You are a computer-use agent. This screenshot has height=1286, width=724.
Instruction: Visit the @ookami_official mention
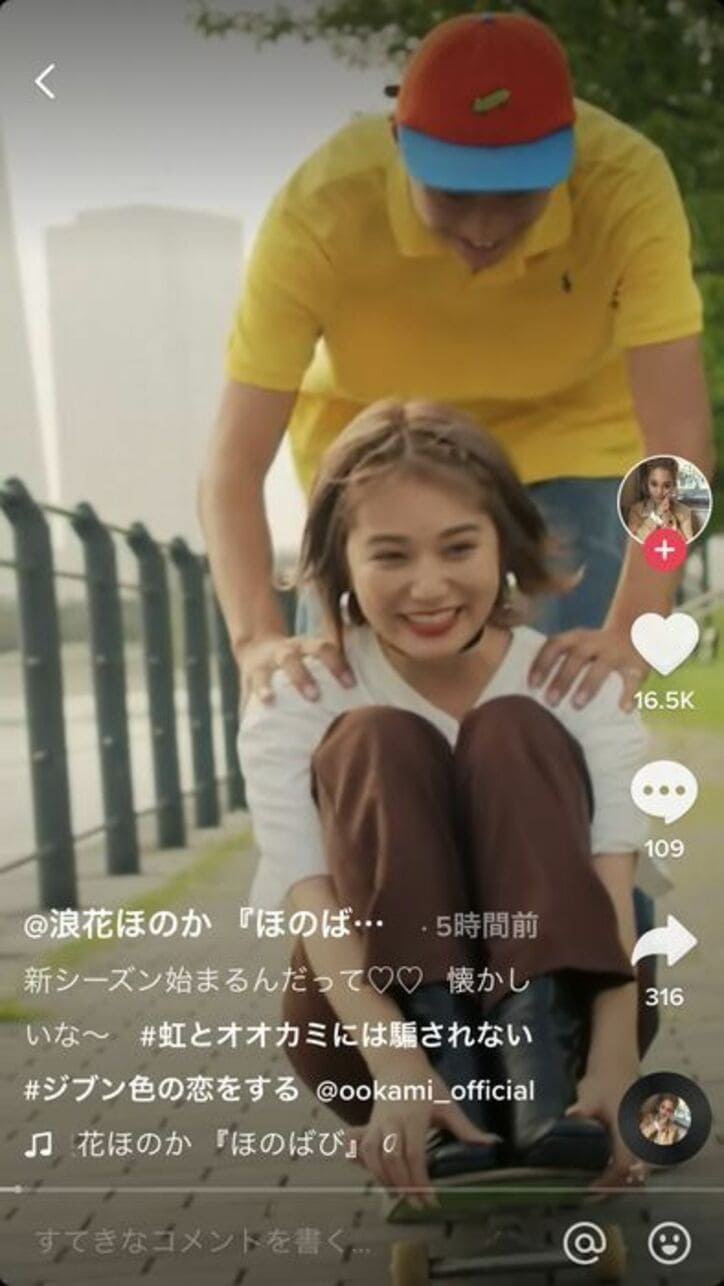click(x=425, y=1090)
